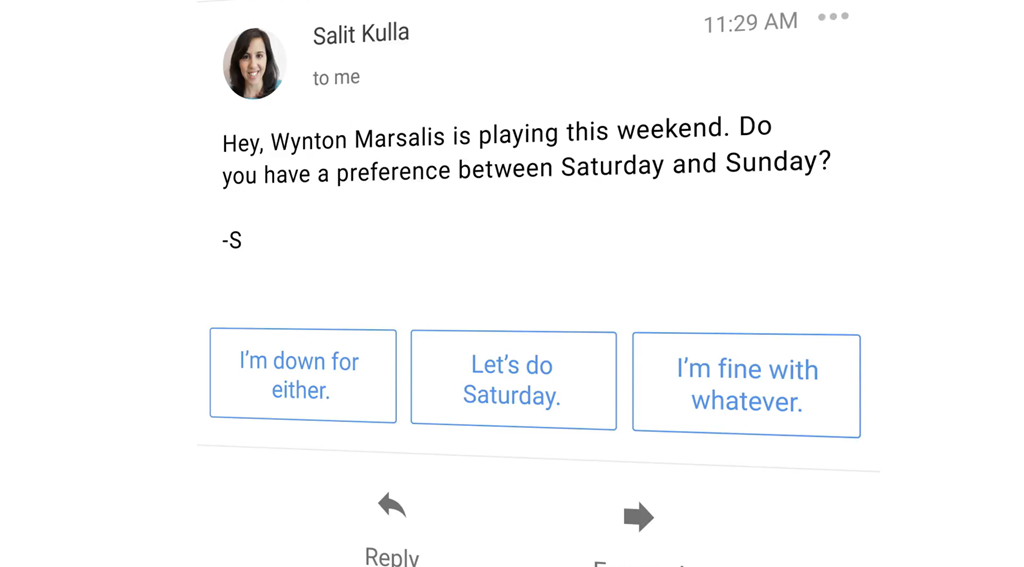Select the "Let's do Saturday." smart reply
The image size is (1024, 567).
[513, 380]
